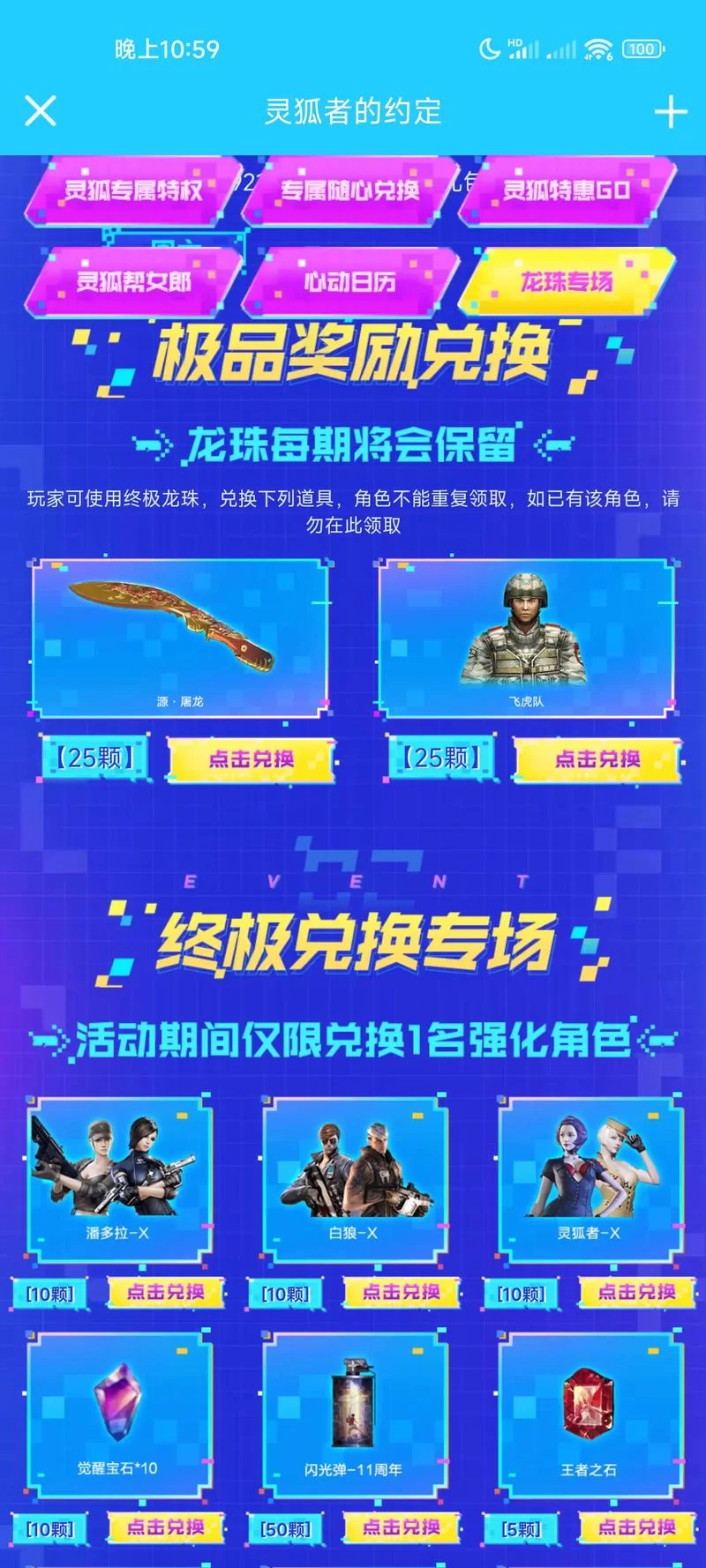The image size is (706, 1568).
Task: Tap the 白狼-X character portrait
Action: click(x=353, y=1164)
